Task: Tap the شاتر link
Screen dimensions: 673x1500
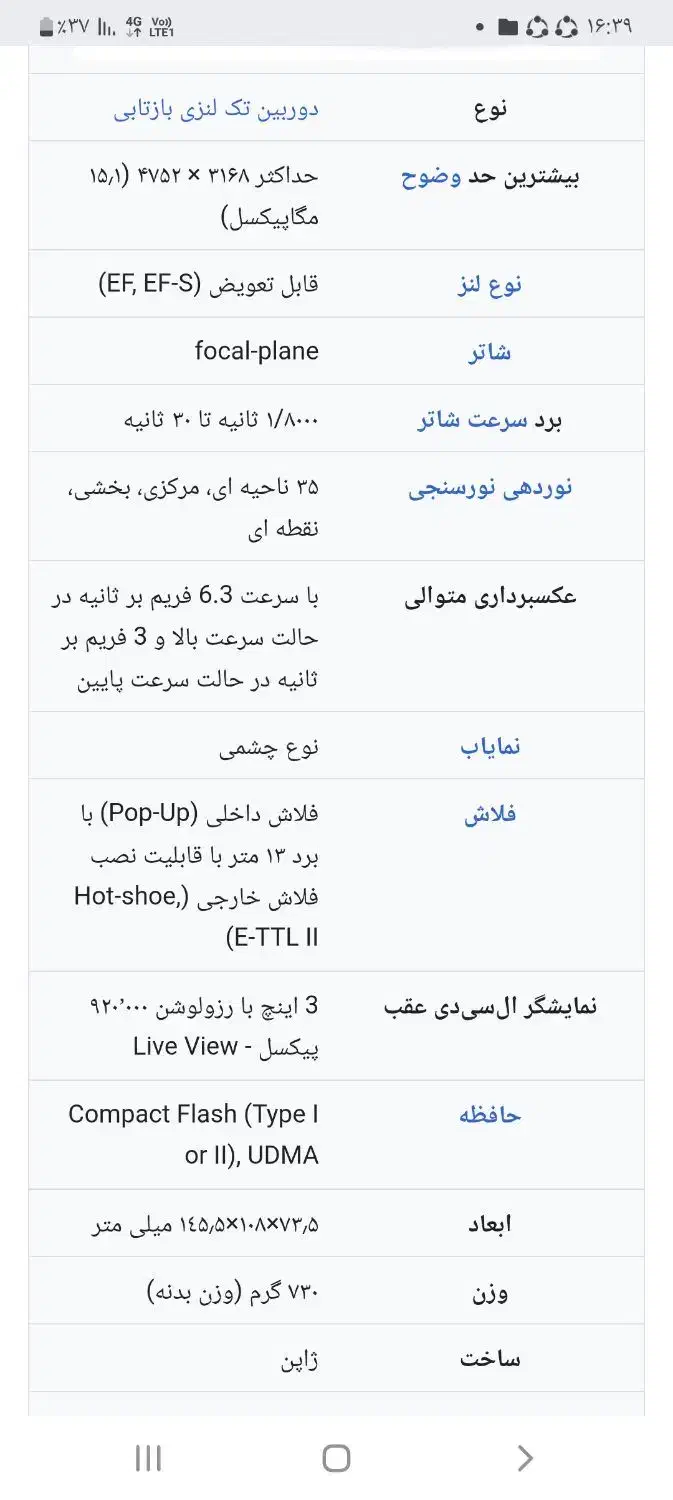Action: pyautogui.click(x=490, y=352)
